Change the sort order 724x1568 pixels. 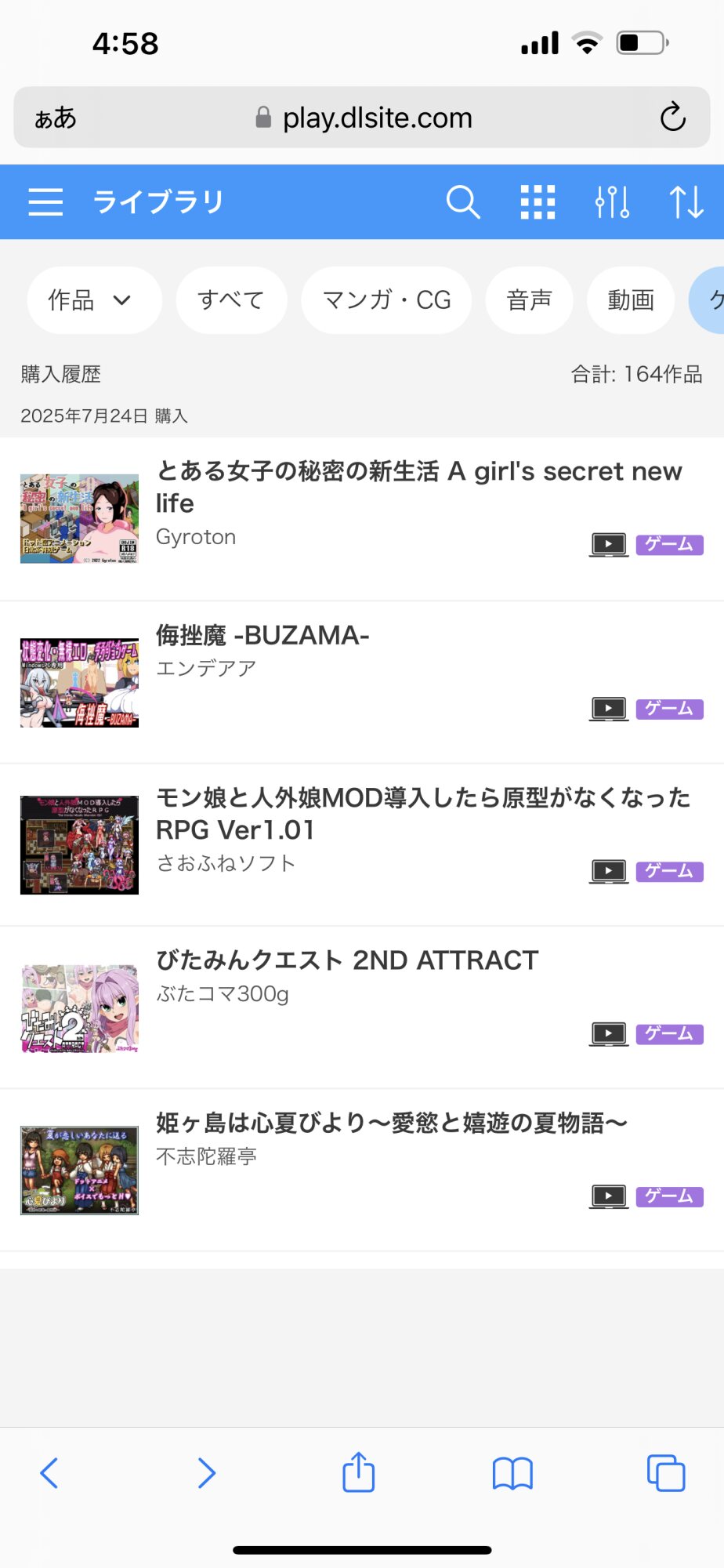[686, 202]
